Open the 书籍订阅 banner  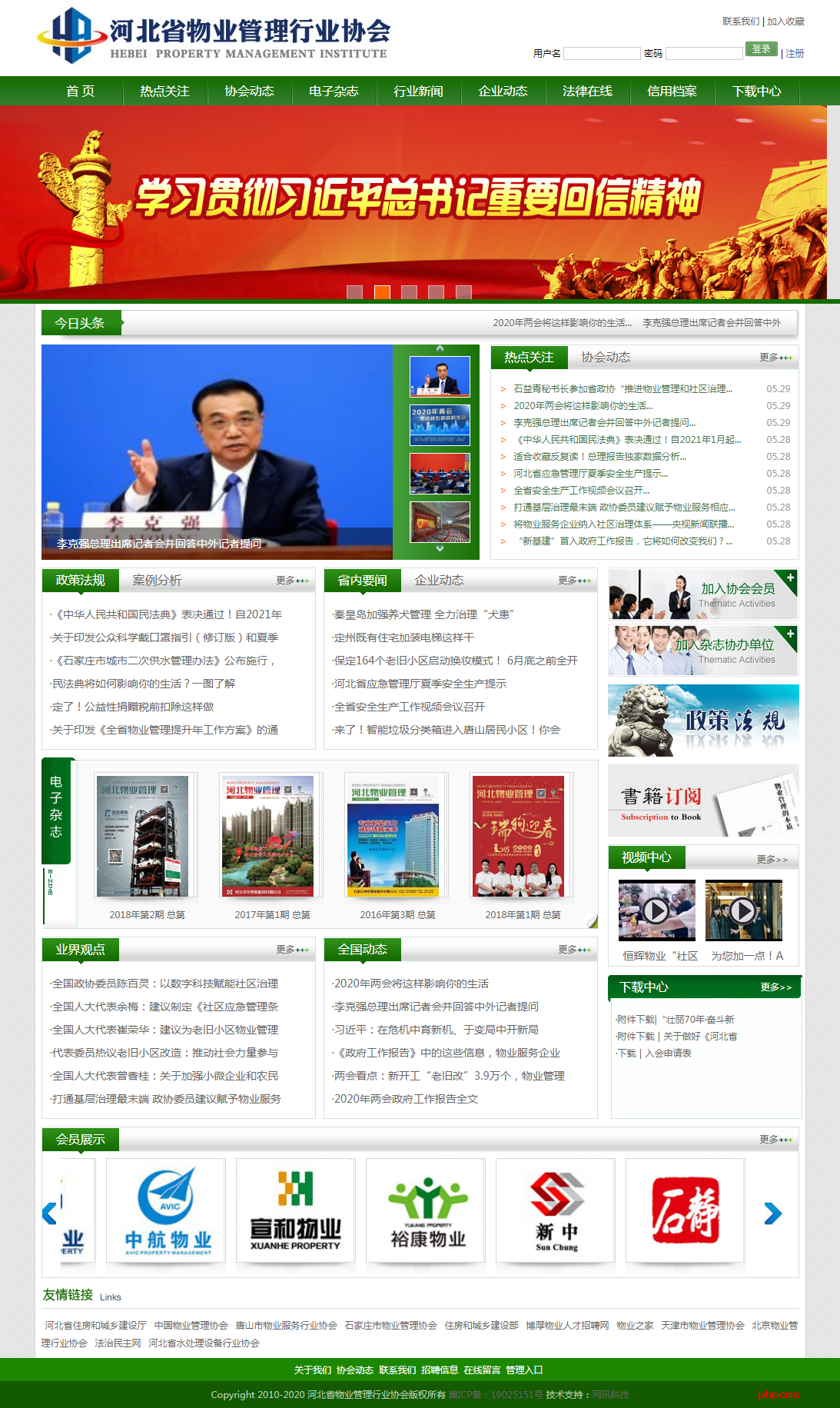coord(702,801)
